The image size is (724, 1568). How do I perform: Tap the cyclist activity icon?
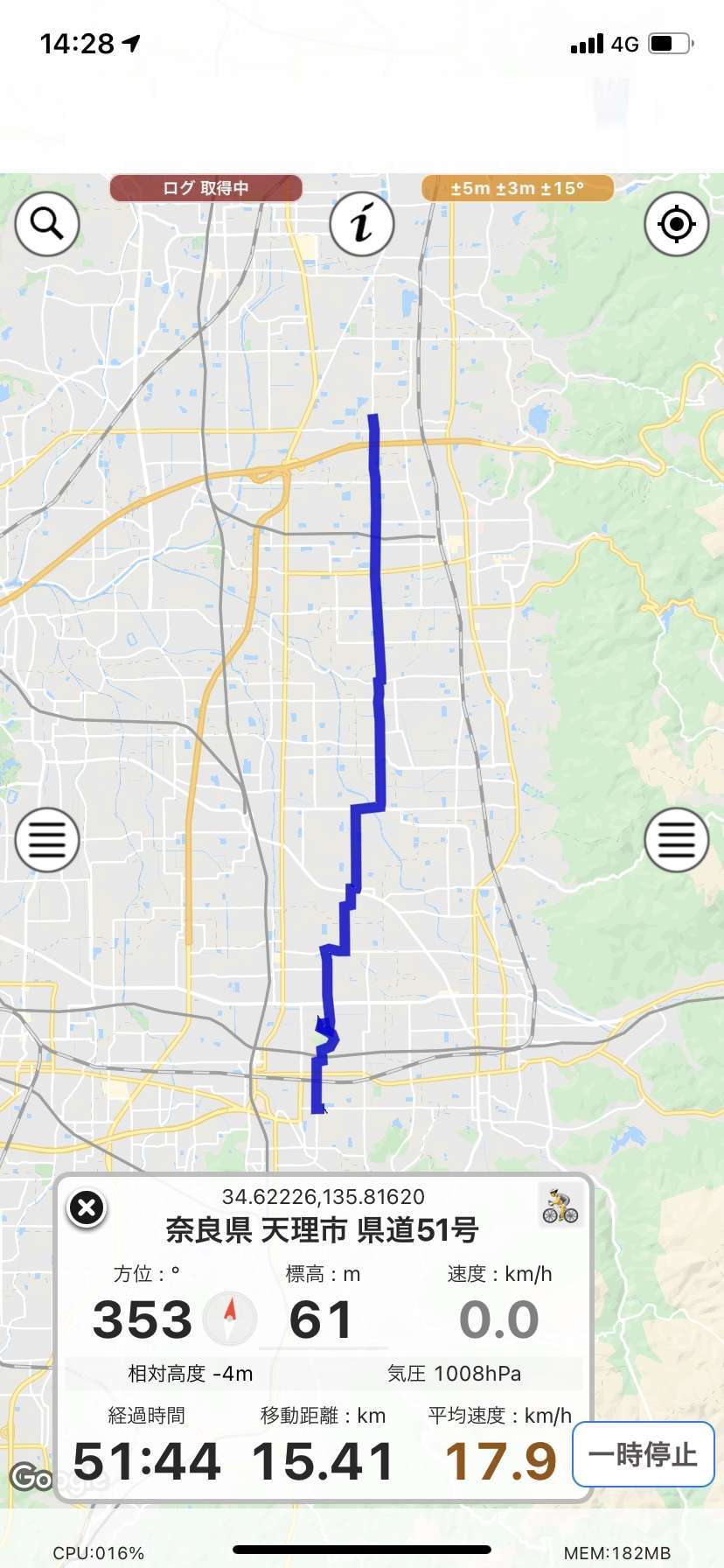click(x=560, y=1206)
